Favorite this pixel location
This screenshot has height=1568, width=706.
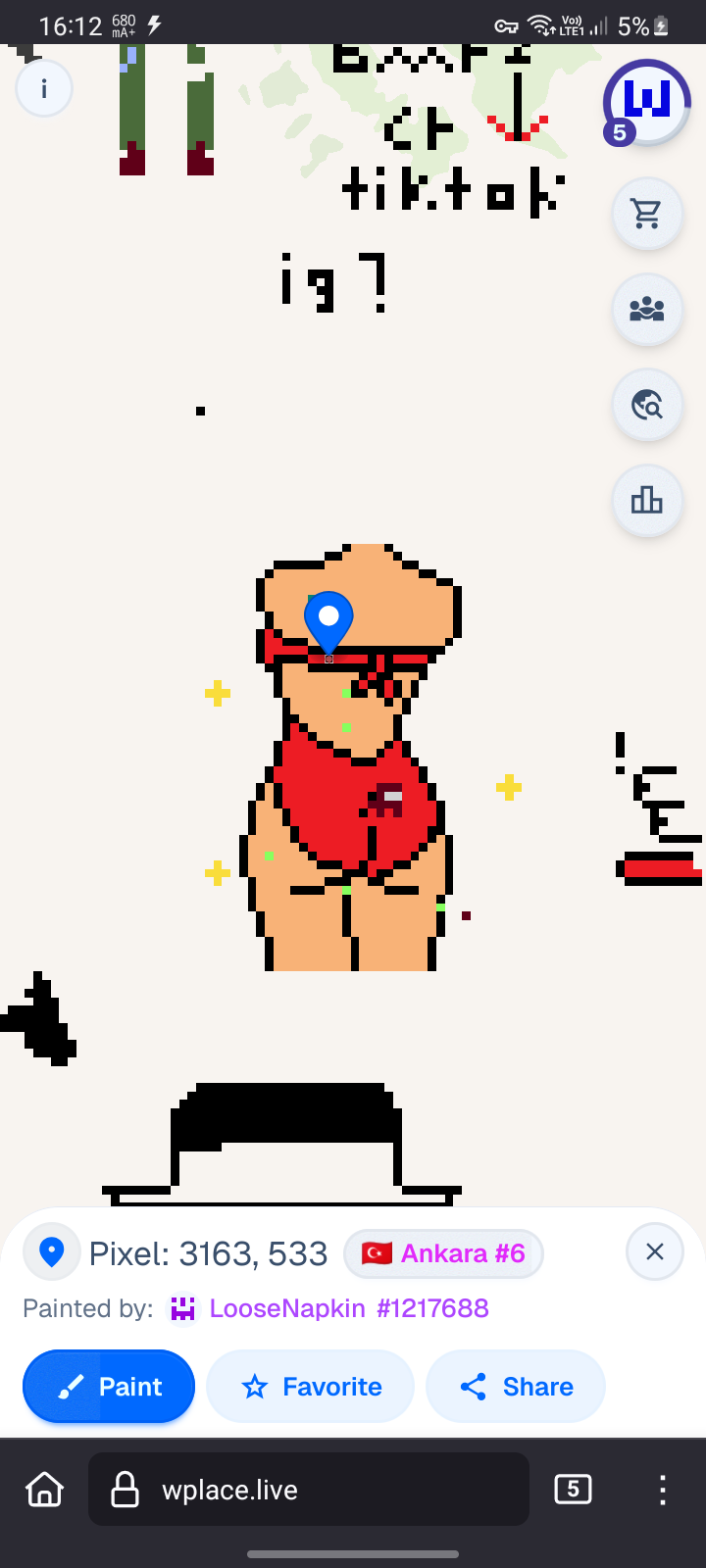[x=311, y=1387]
